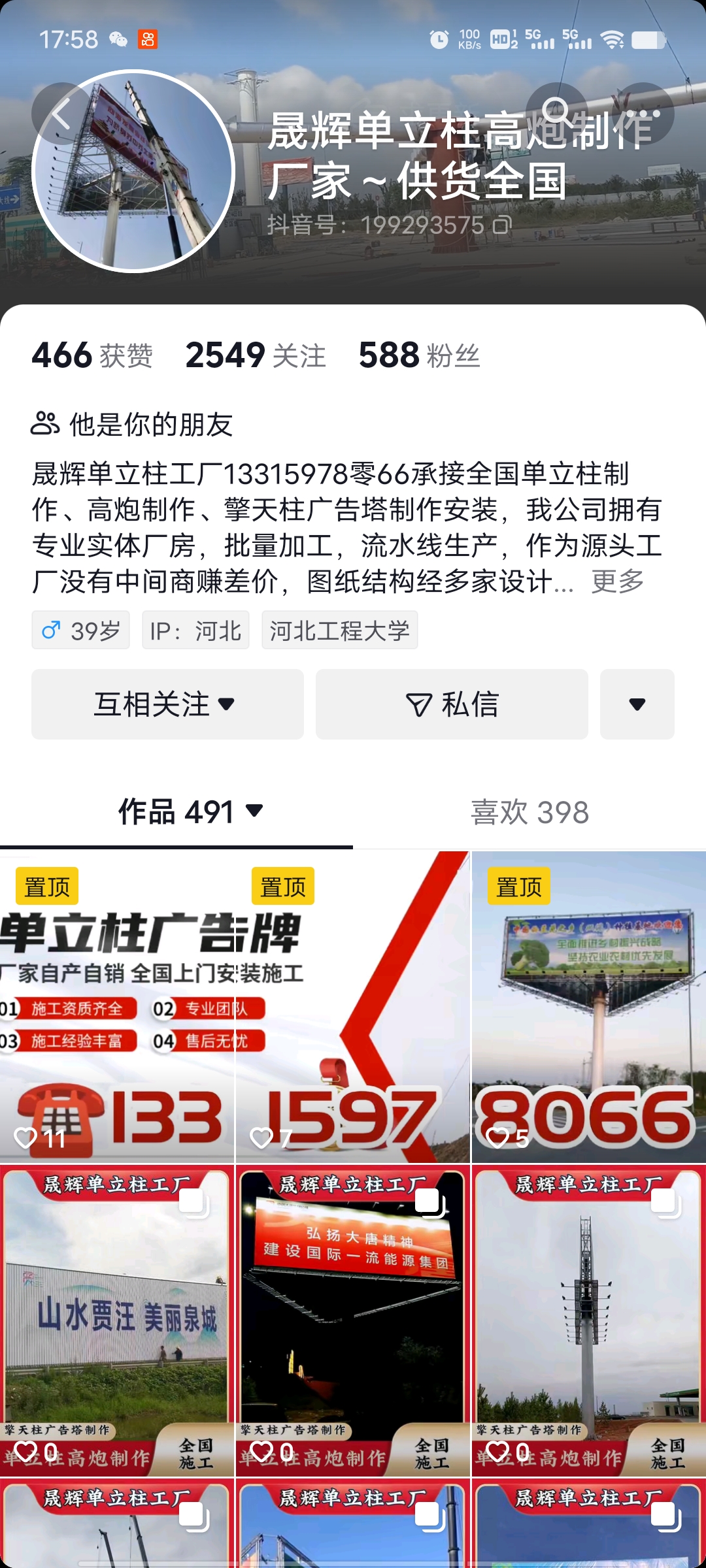
Task: Open the three-dot more options menu
Action: click(644, 113)
